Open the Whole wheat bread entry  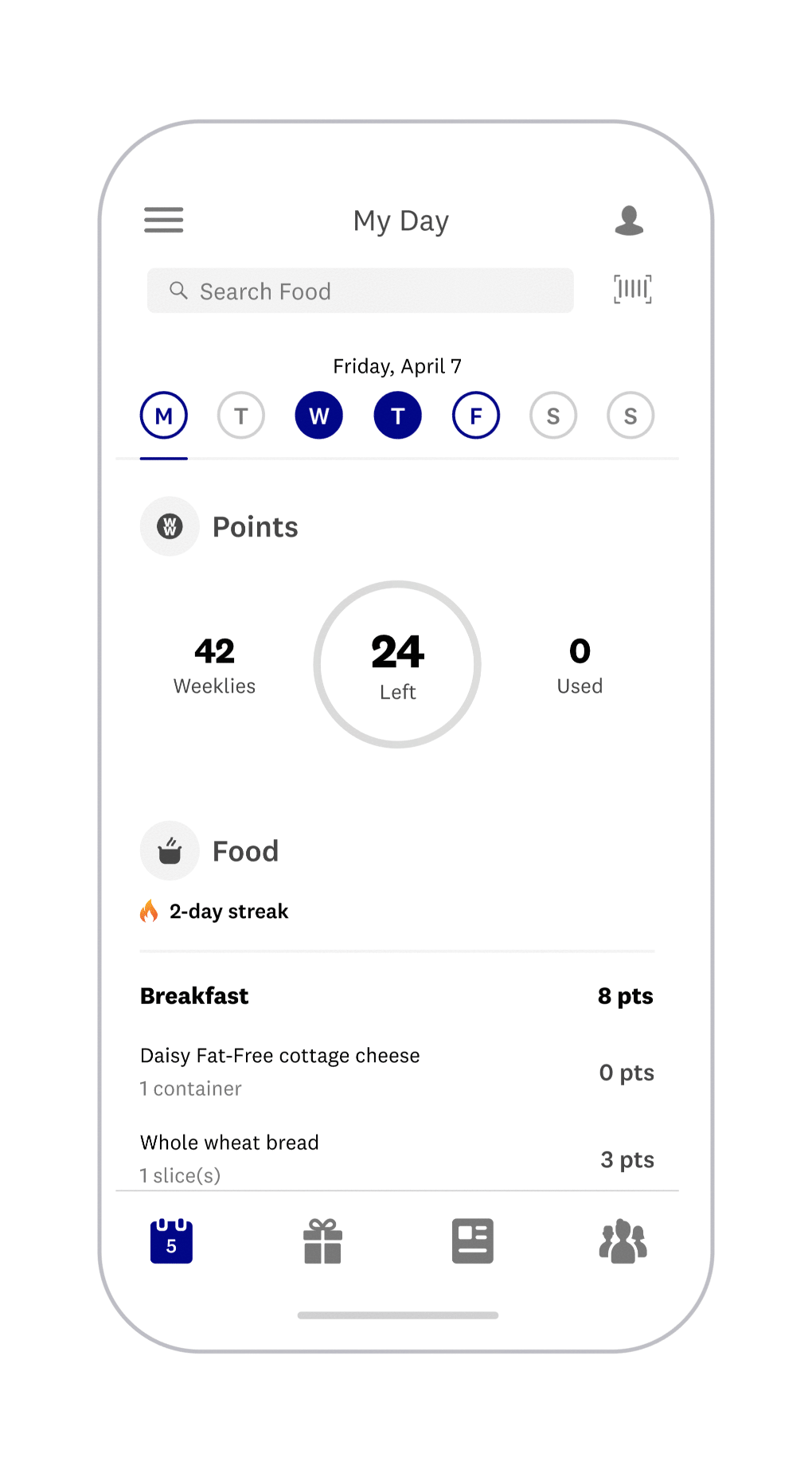(397, 1158)
